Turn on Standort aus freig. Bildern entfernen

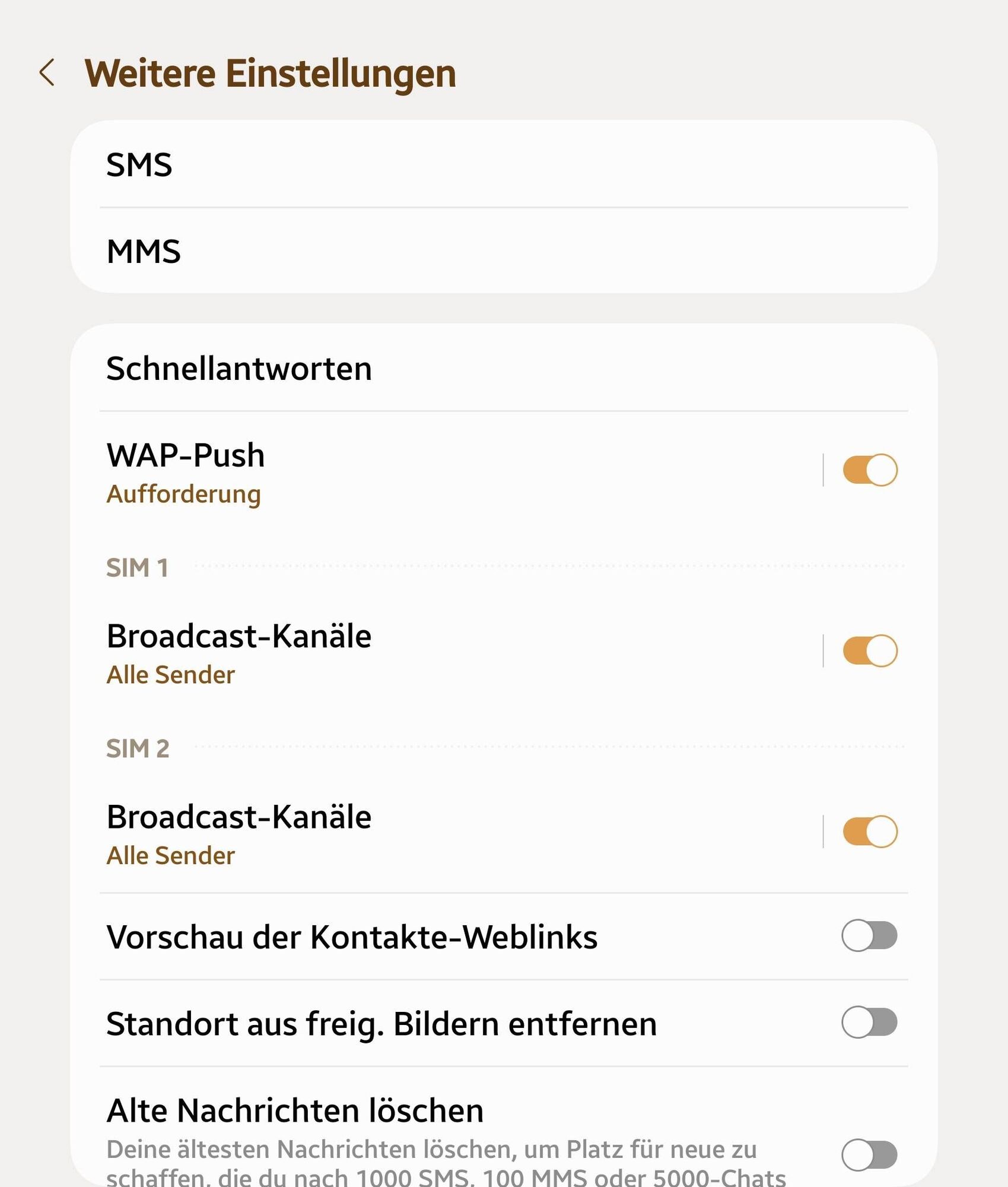tap(869, 1023)
